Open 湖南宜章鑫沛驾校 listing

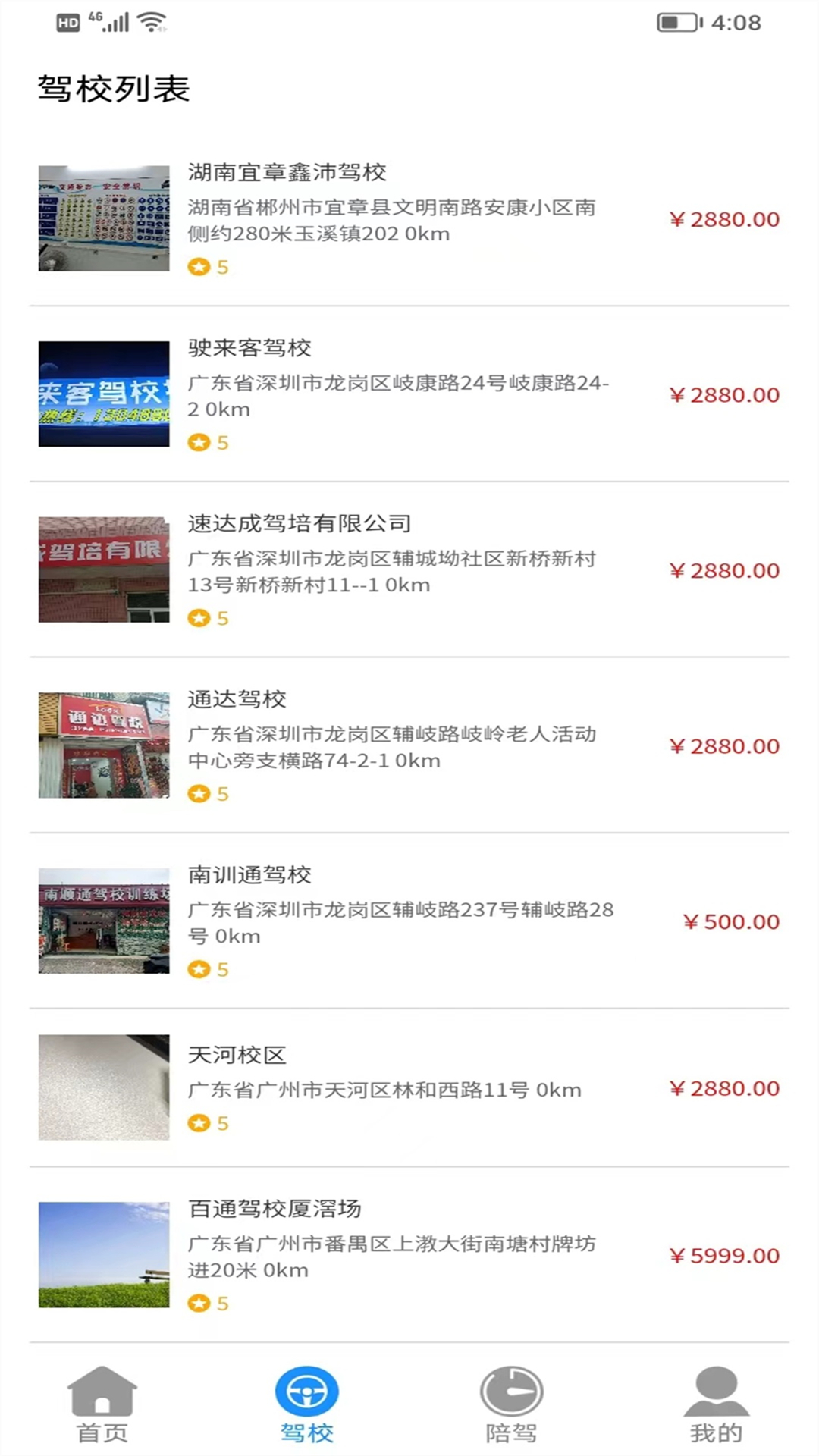(x=409, y=218)
